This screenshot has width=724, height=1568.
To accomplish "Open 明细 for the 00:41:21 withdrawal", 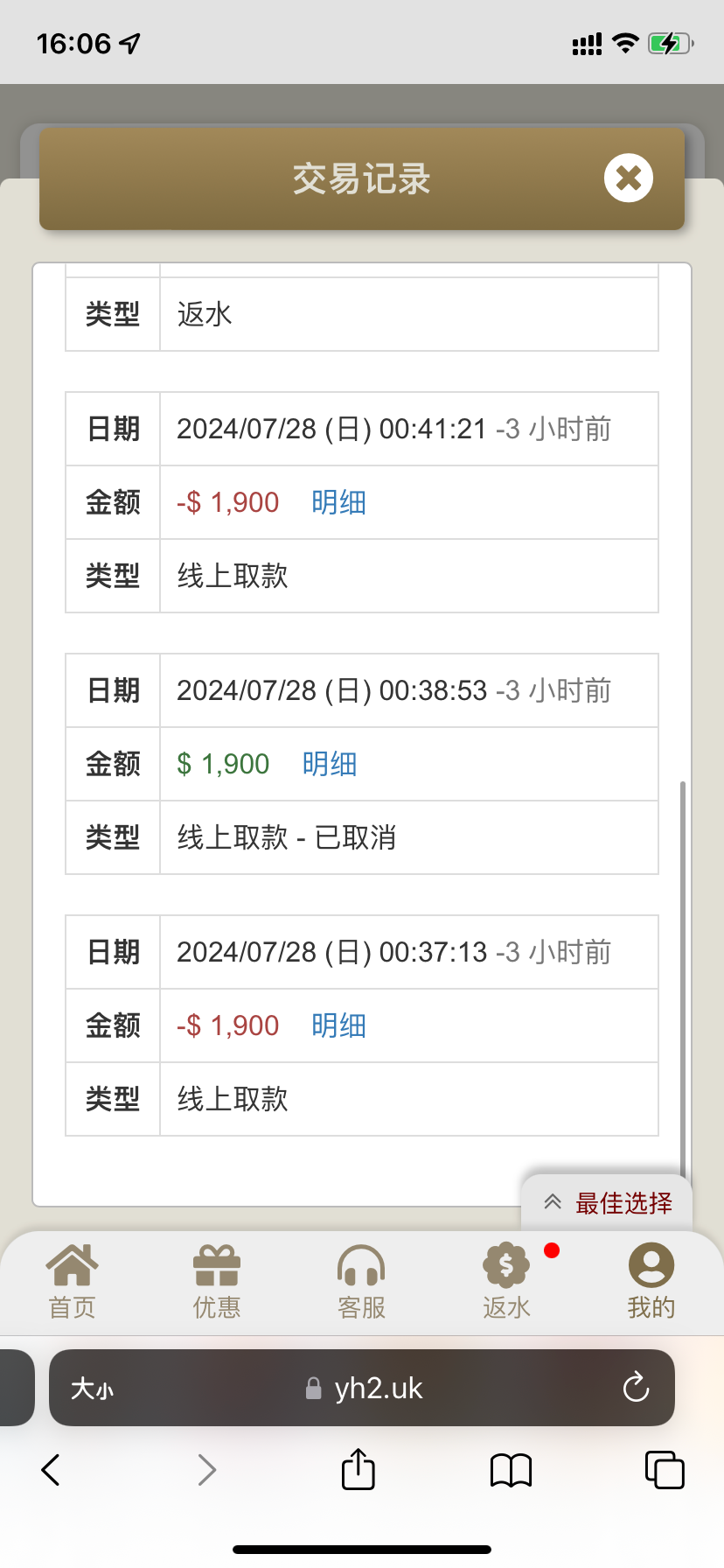I will point(338,502).
